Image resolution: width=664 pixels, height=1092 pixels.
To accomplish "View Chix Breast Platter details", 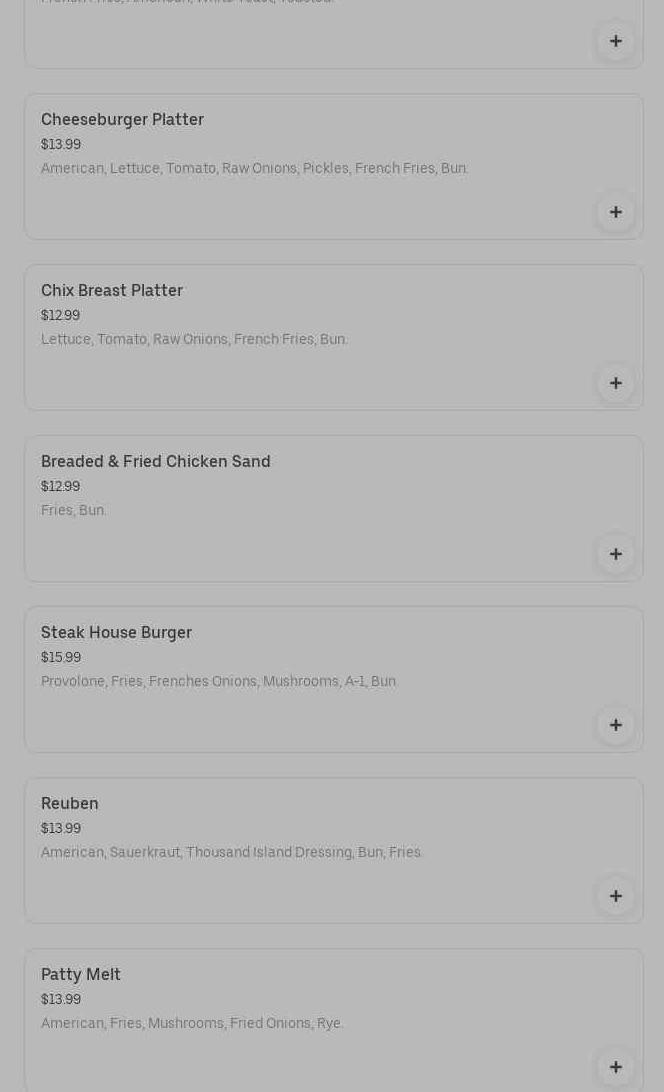I will tap(333, 338).
